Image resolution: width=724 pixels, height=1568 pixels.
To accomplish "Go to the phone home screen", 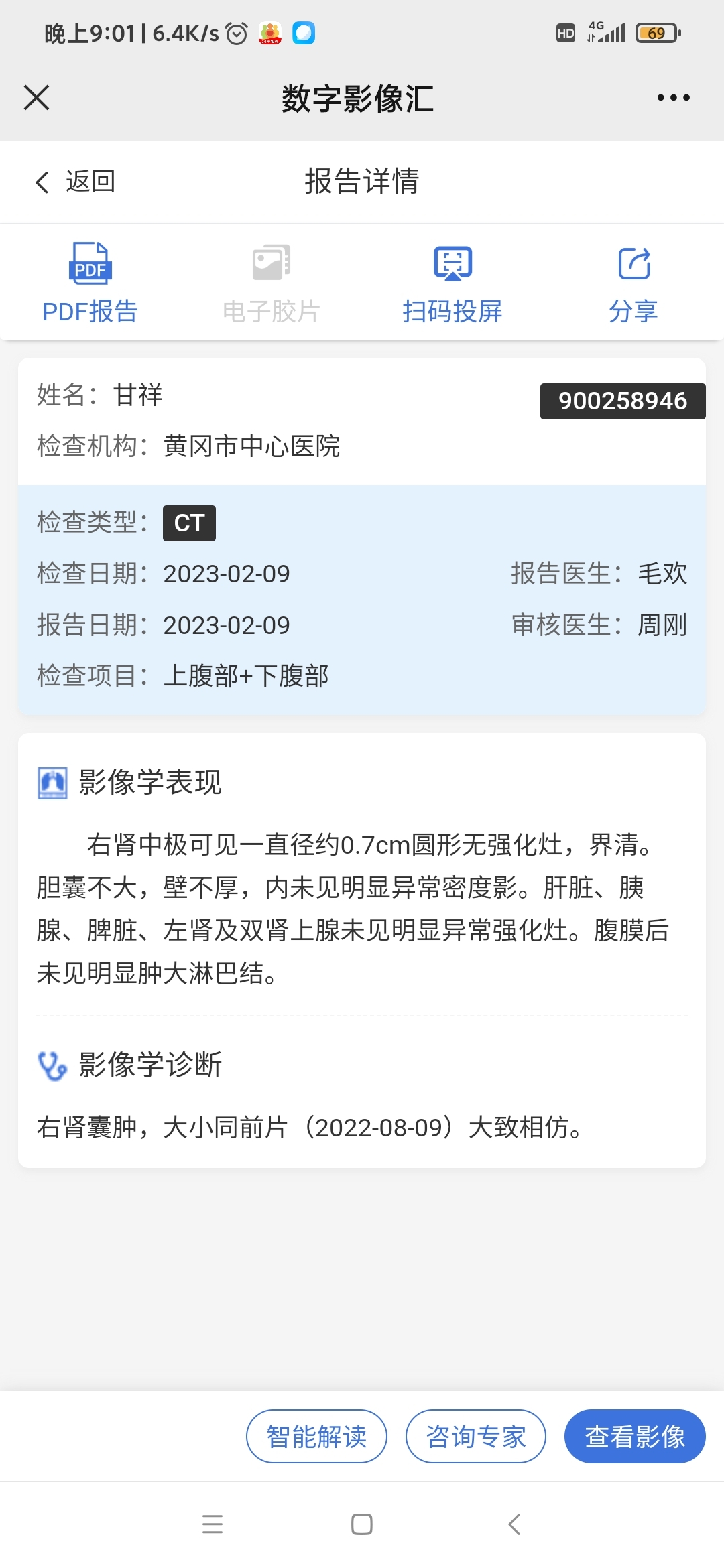I will click(x=362, y=1524).
